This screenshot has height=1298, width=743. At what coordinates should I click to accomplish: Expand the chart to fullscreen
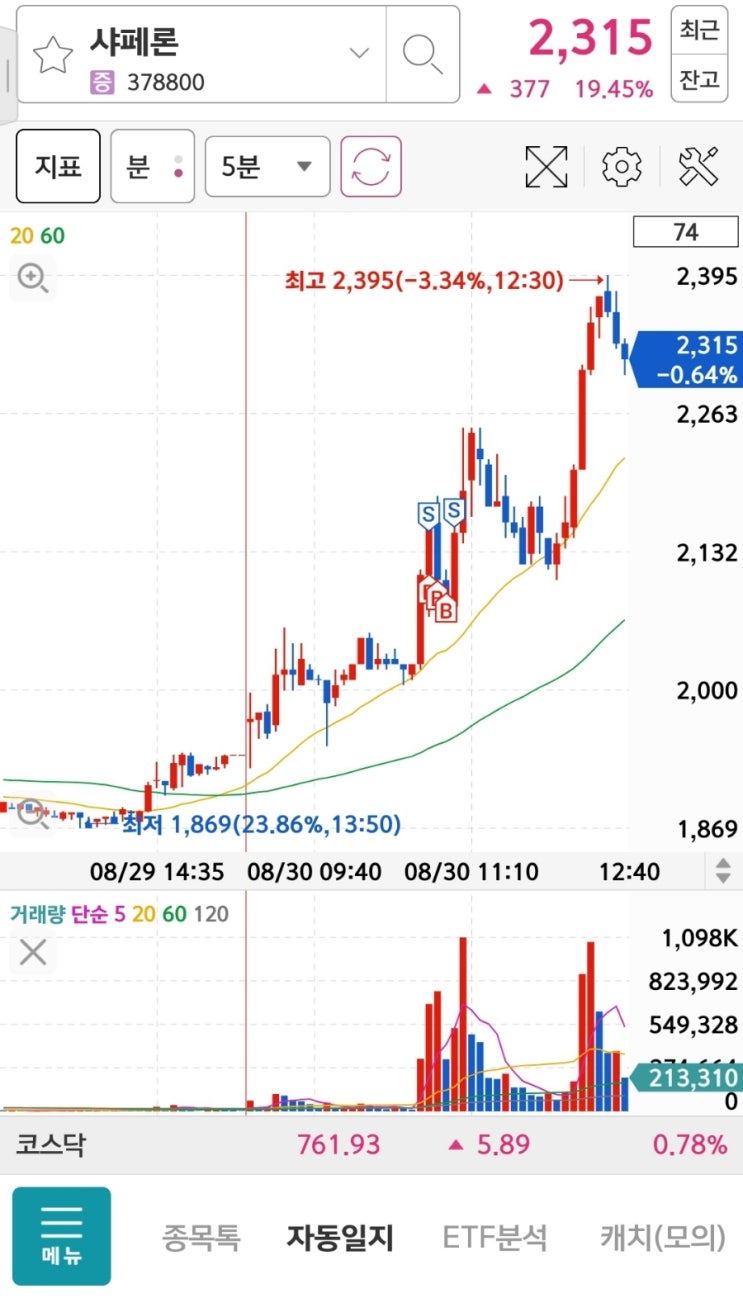tap(546, 166)
